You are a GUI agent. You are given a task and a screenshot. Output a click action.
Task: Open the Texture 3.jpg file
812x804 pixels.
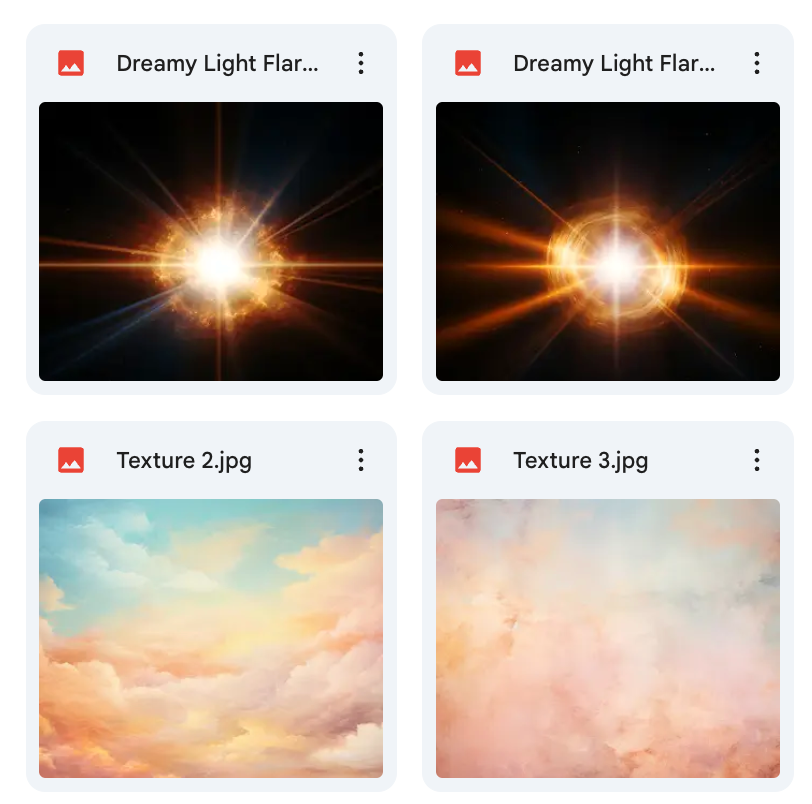(607, 637)
